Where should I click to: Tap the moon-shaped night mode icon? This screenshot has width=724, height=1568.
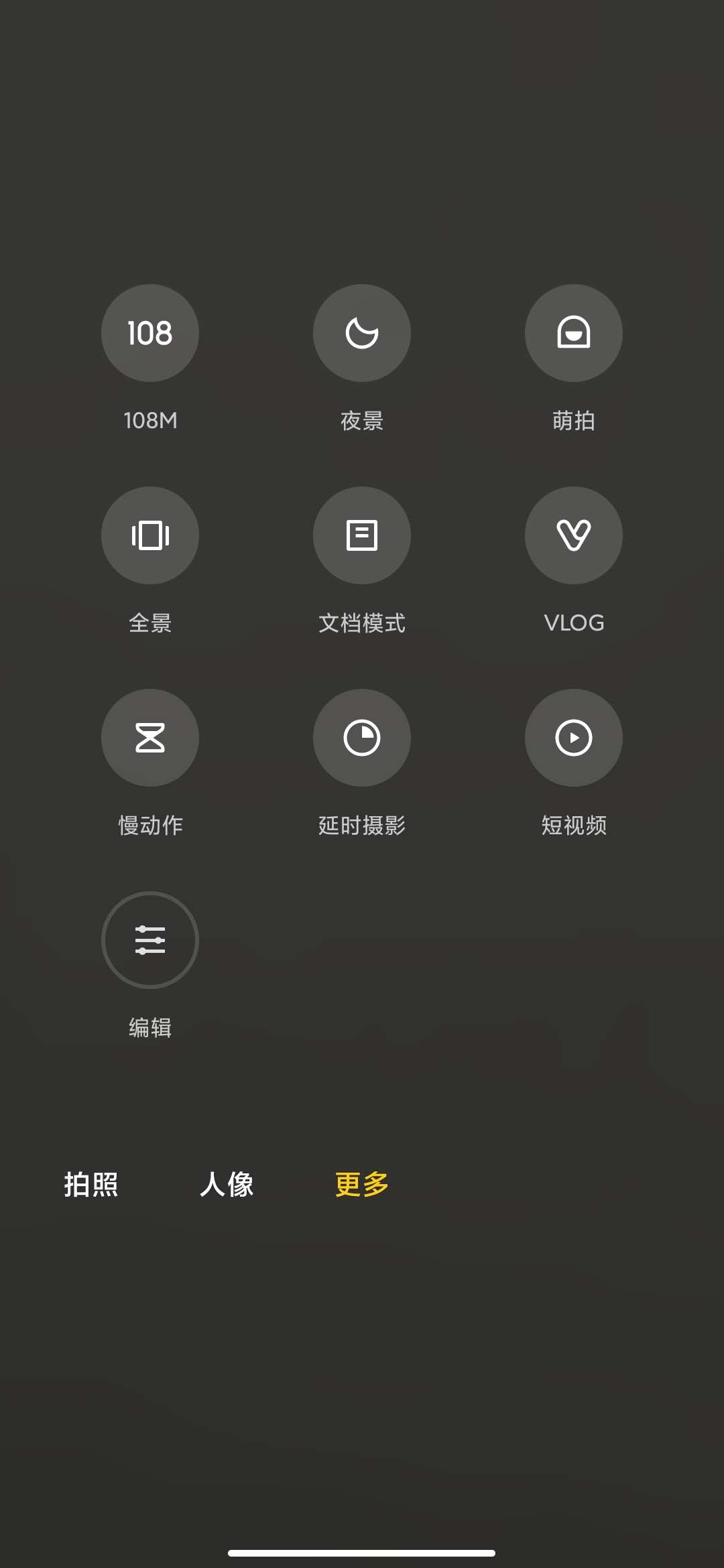(361, 333)
